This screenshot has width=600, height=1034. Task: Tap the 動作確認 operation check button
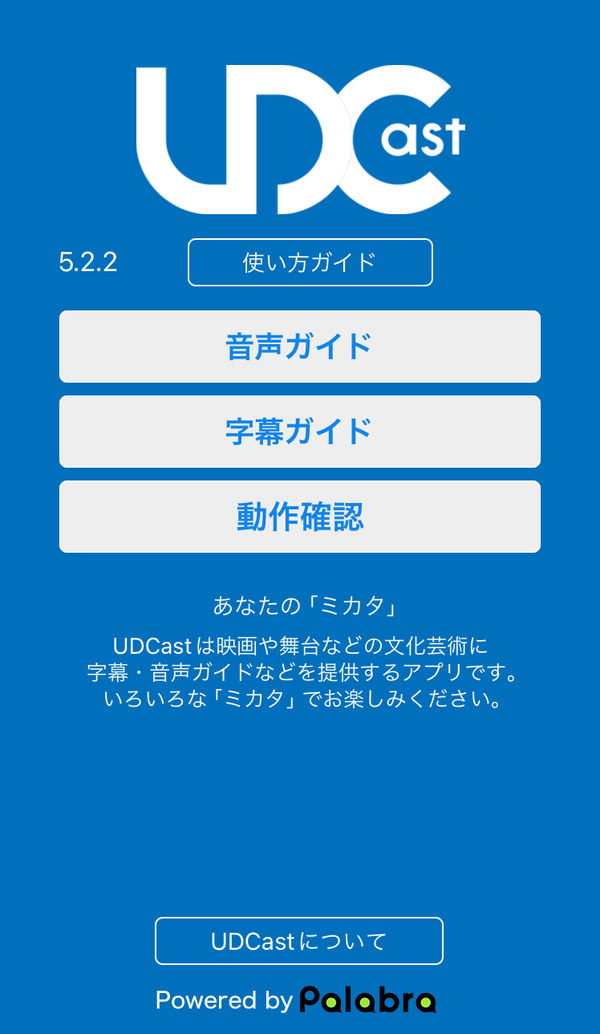pos(300,516)
